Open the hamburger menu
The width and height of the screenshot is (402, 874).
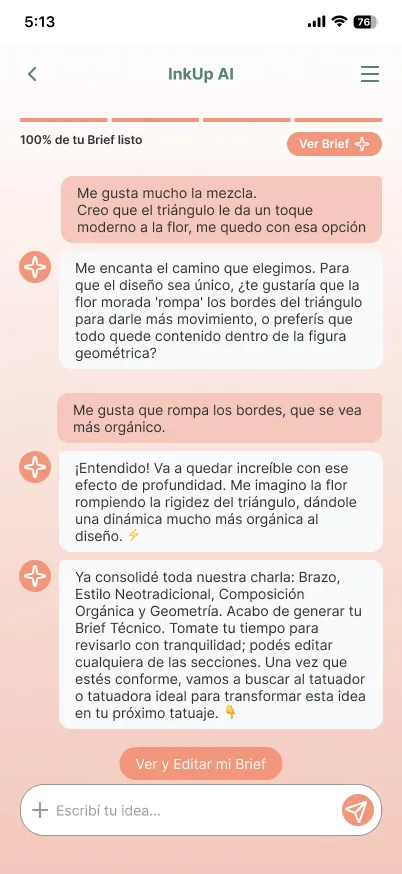(370, 74)
